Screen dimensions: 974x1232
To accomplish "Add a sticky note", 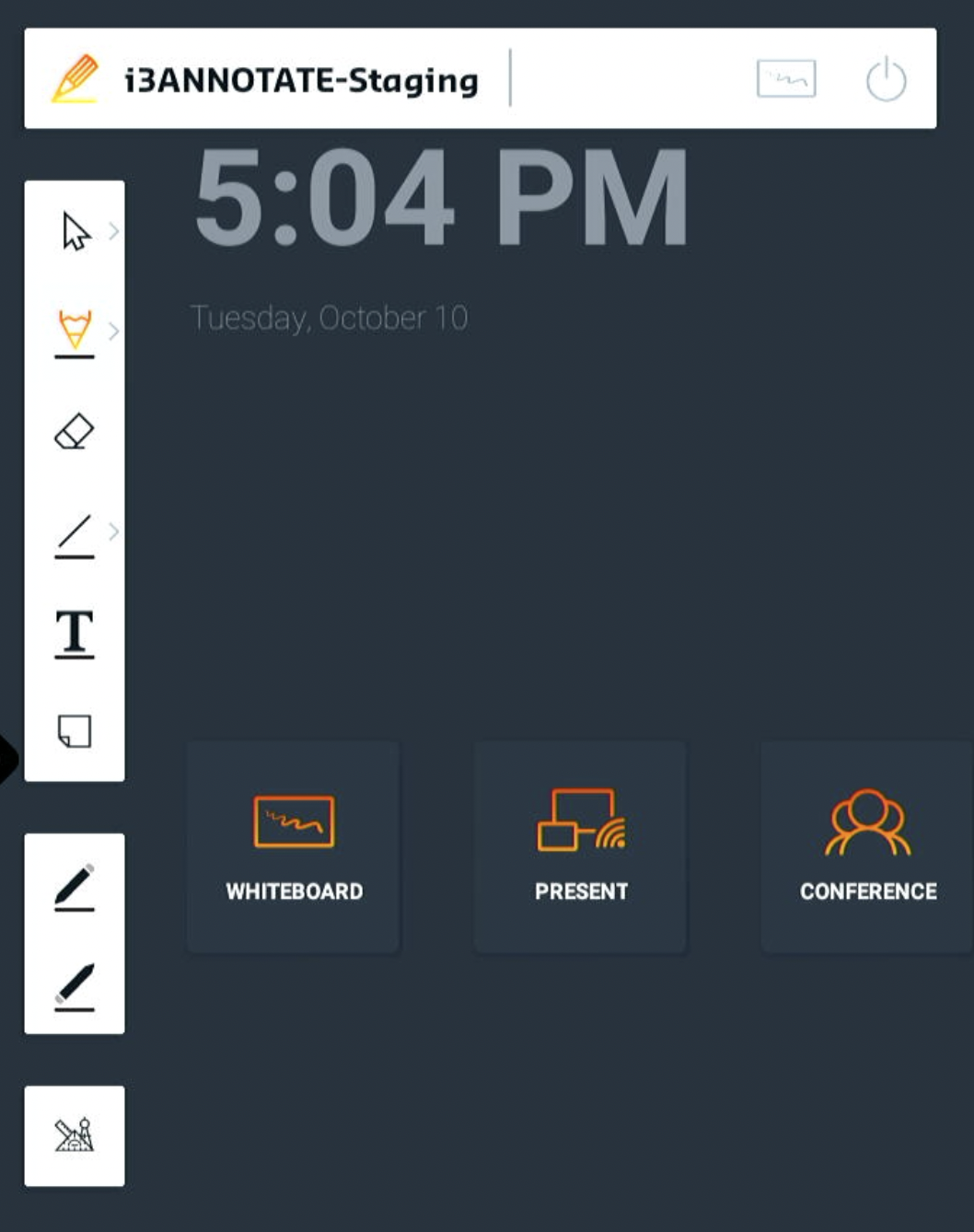I will (x=75, y=731).
